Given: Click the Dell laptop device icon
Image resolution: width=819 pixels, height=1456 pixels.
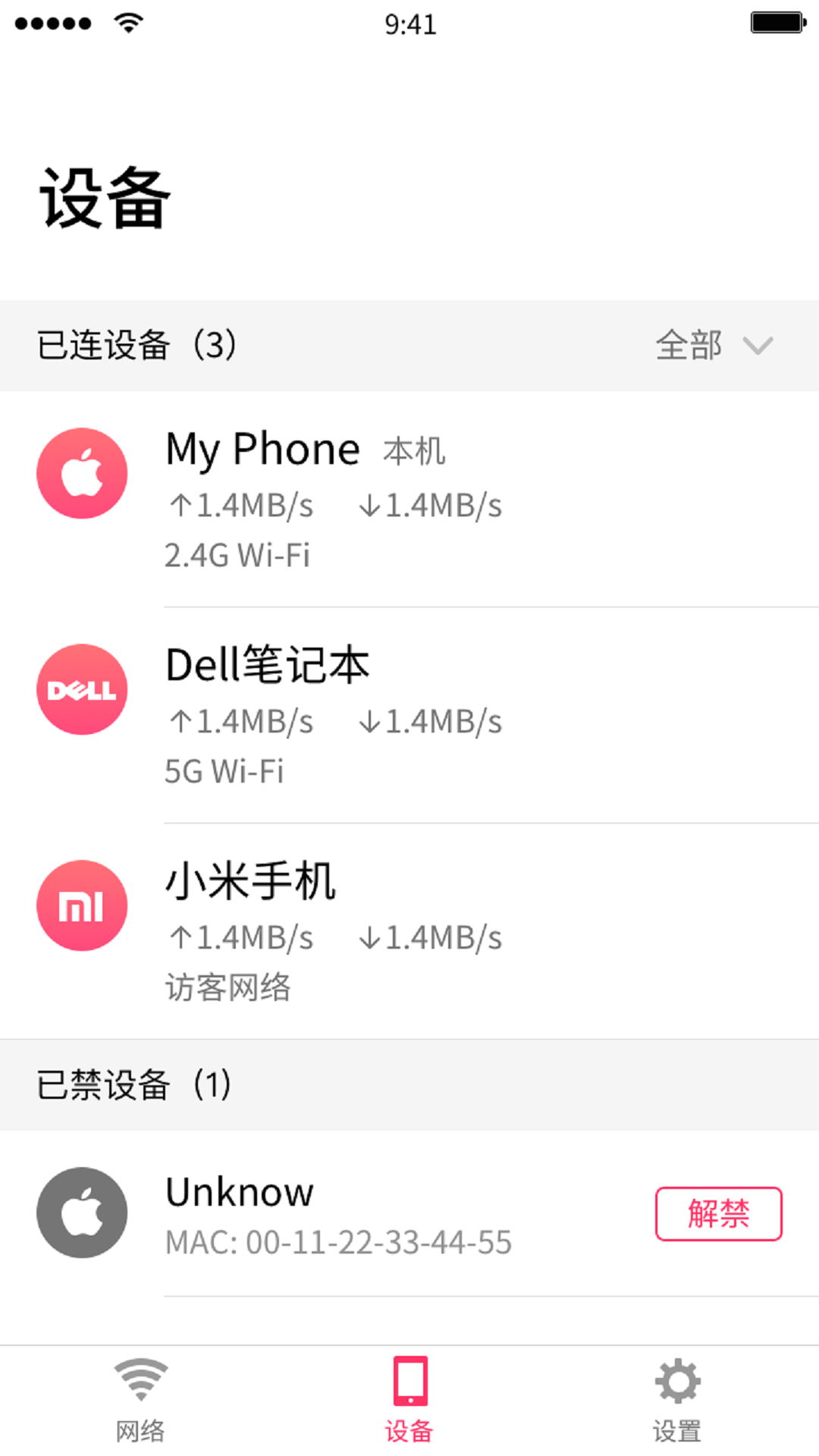Looking at the screenshot, I should click(82, 689).
